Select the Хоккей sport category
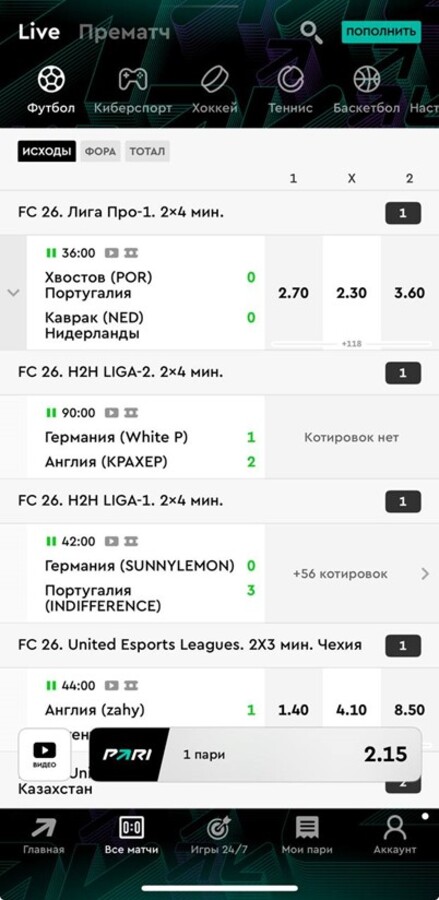Image resolution: width=439 pixels, height=900 pixels. (x=215, y=90)
